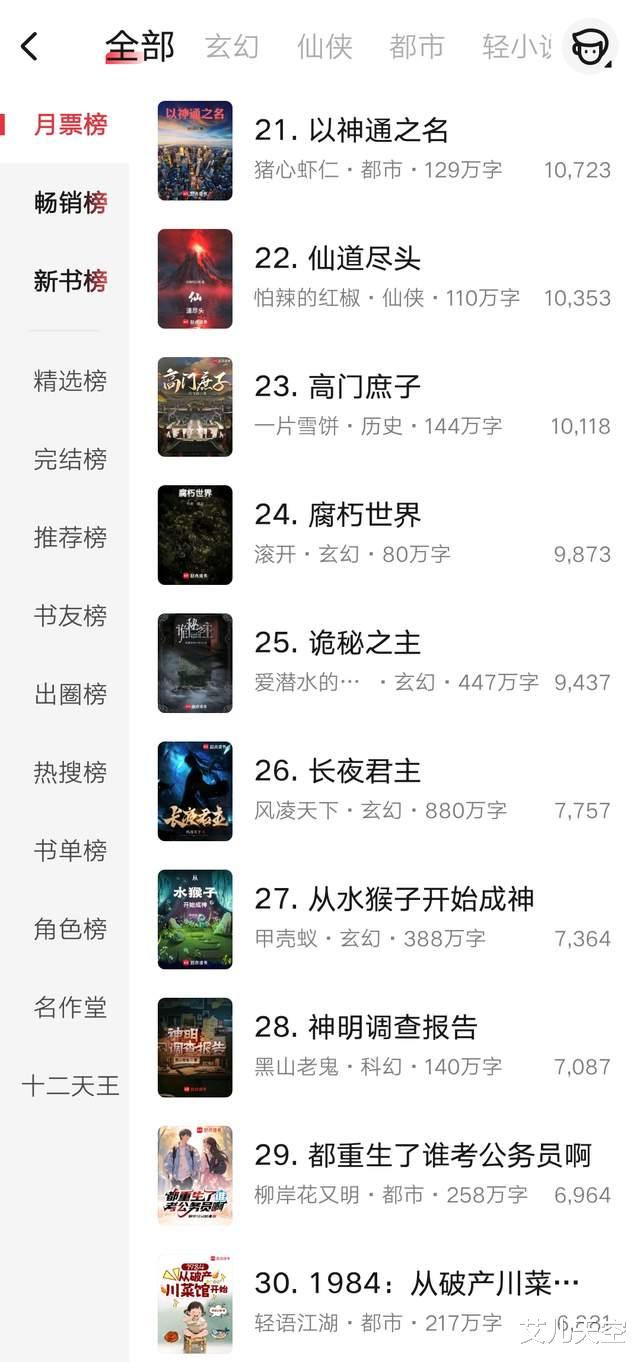Select the 都市 genre tab
Screen dimensions: 640x1362
click(416, 46)
